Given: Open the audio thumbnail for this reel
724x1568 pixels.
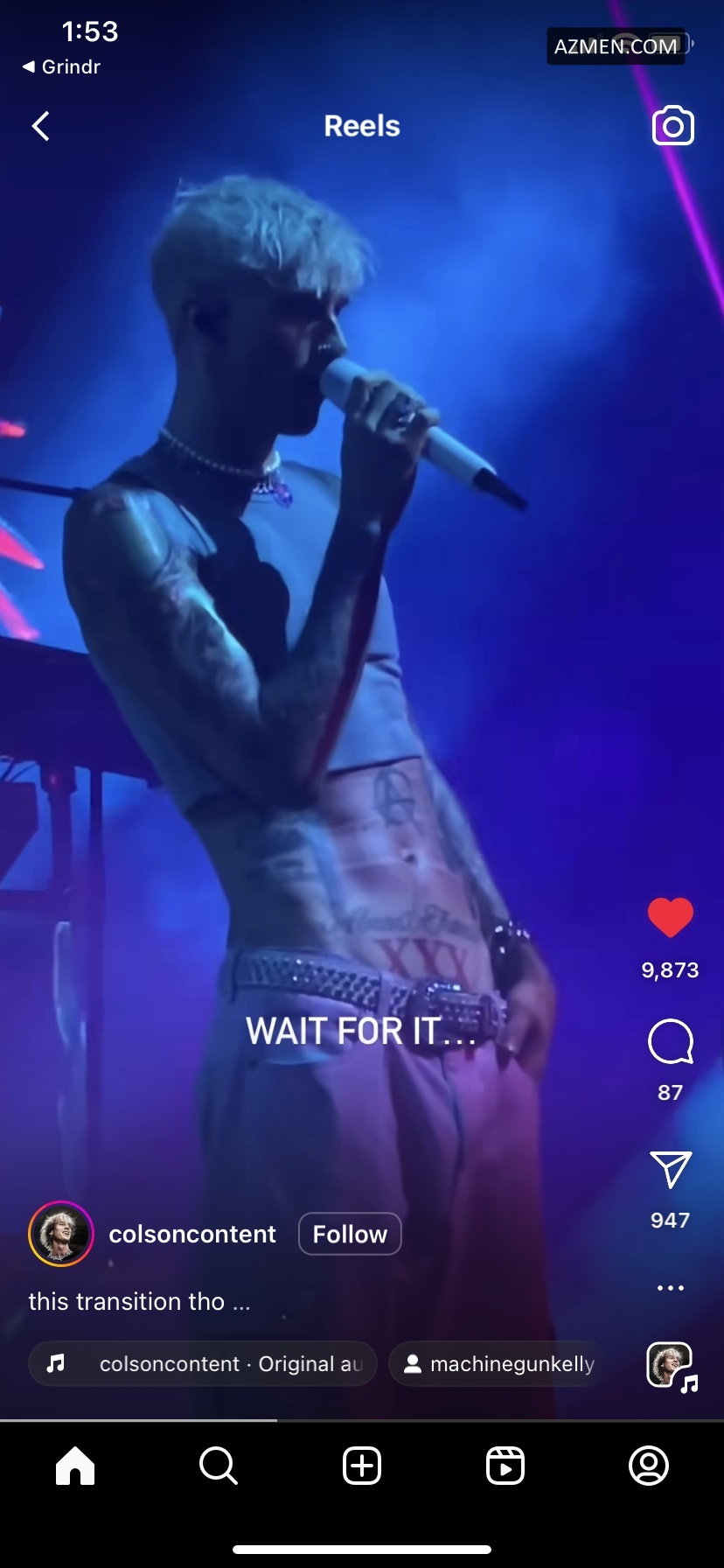Looking at the screenshot, I should coord(670,1365).
